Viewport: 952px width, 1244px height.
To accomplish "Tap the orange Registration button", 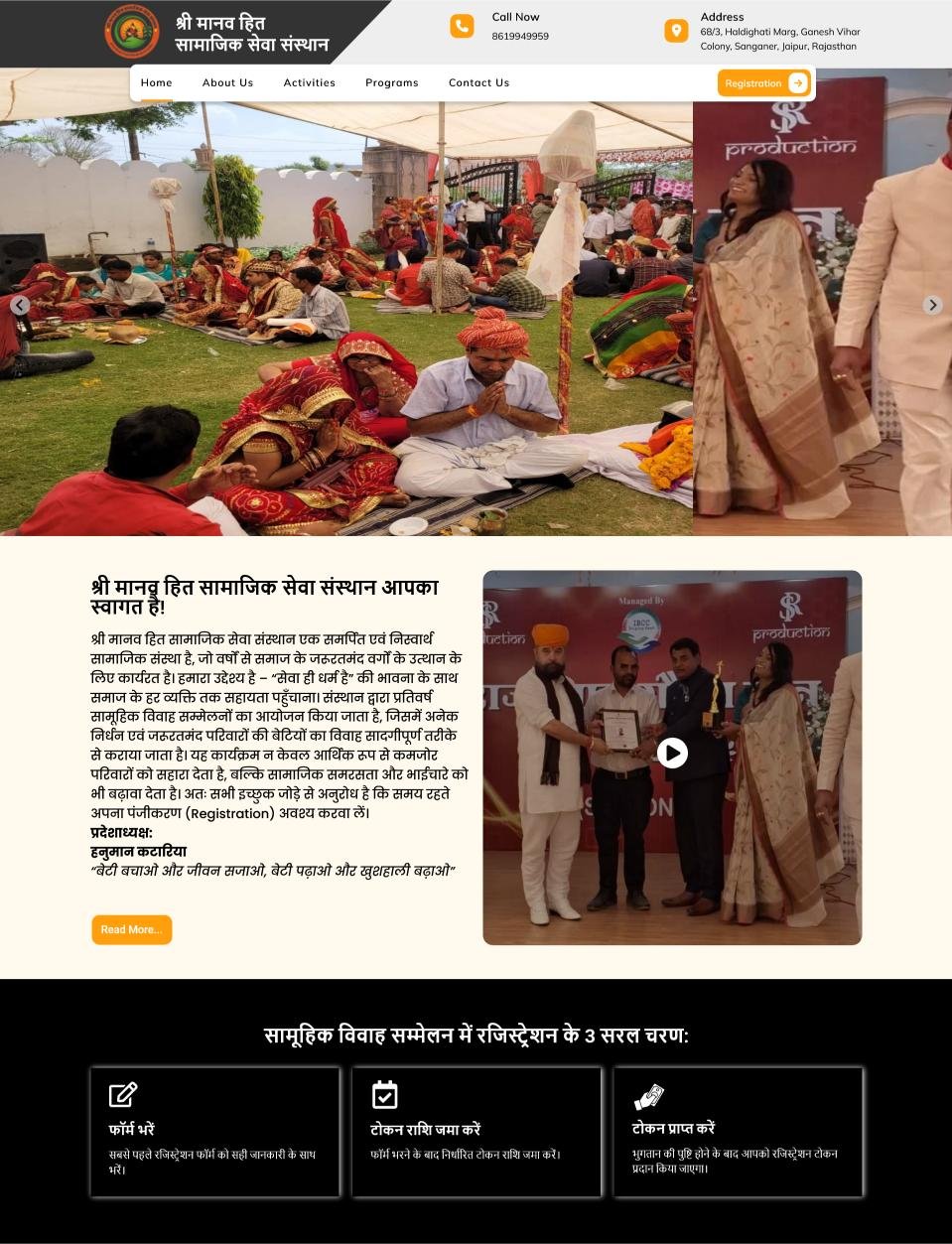I will [763, 83].
